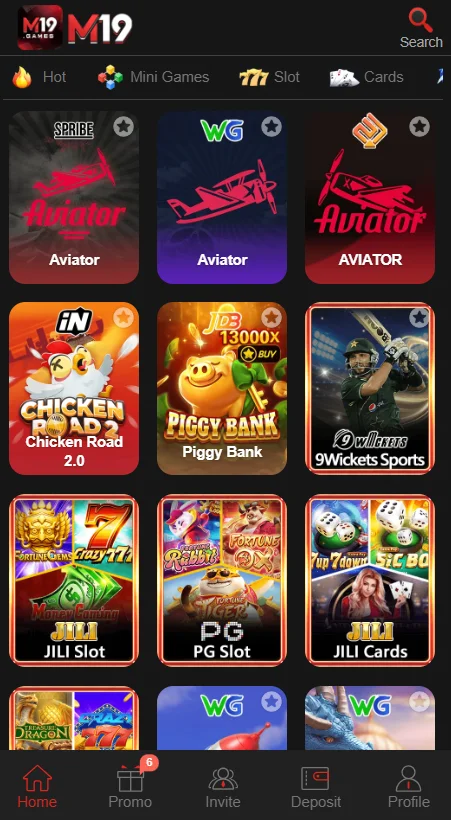The width and height of the screenshot is (451, 820).
Task: Switch to the Mini Games category
Action: (153, 77)
